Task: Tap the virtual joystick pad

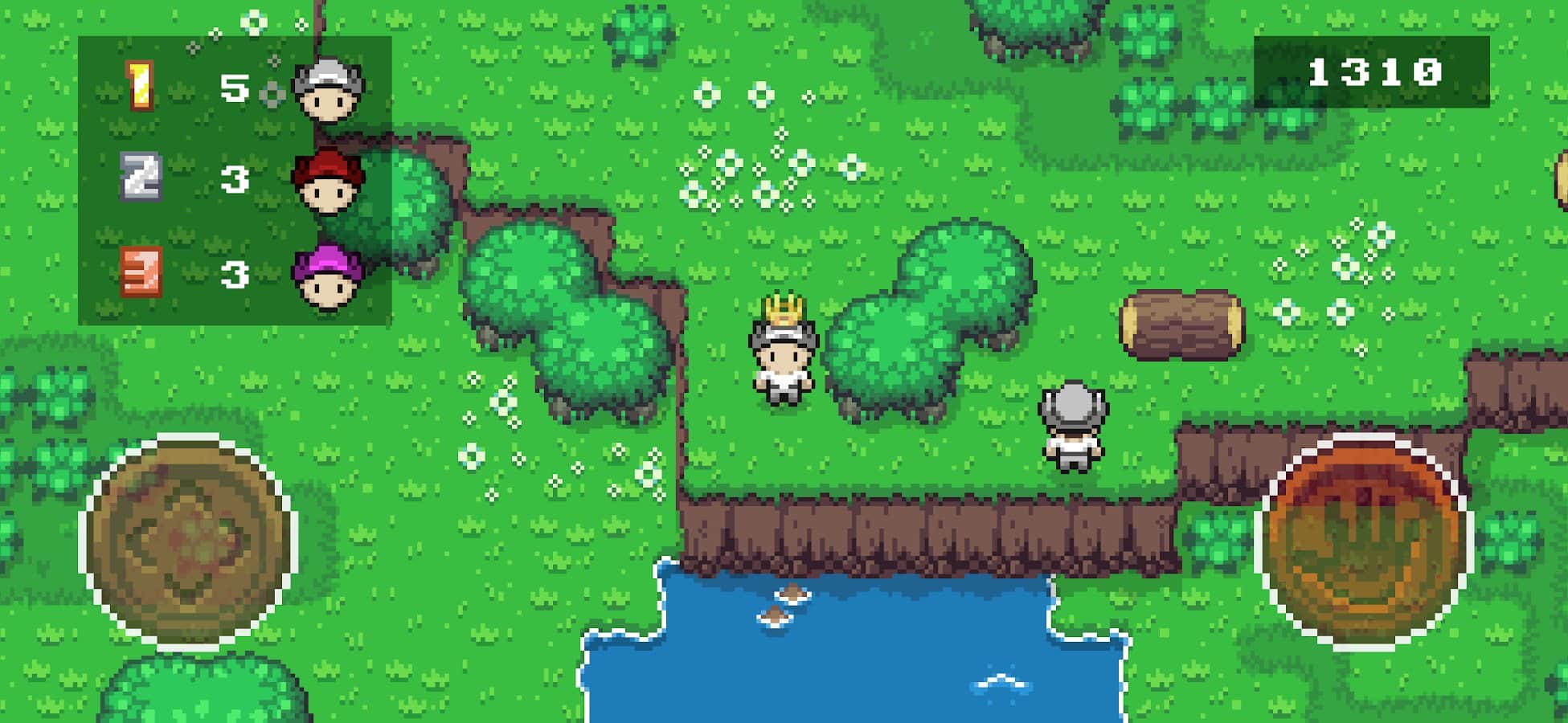Action: [x=188, y=541]
